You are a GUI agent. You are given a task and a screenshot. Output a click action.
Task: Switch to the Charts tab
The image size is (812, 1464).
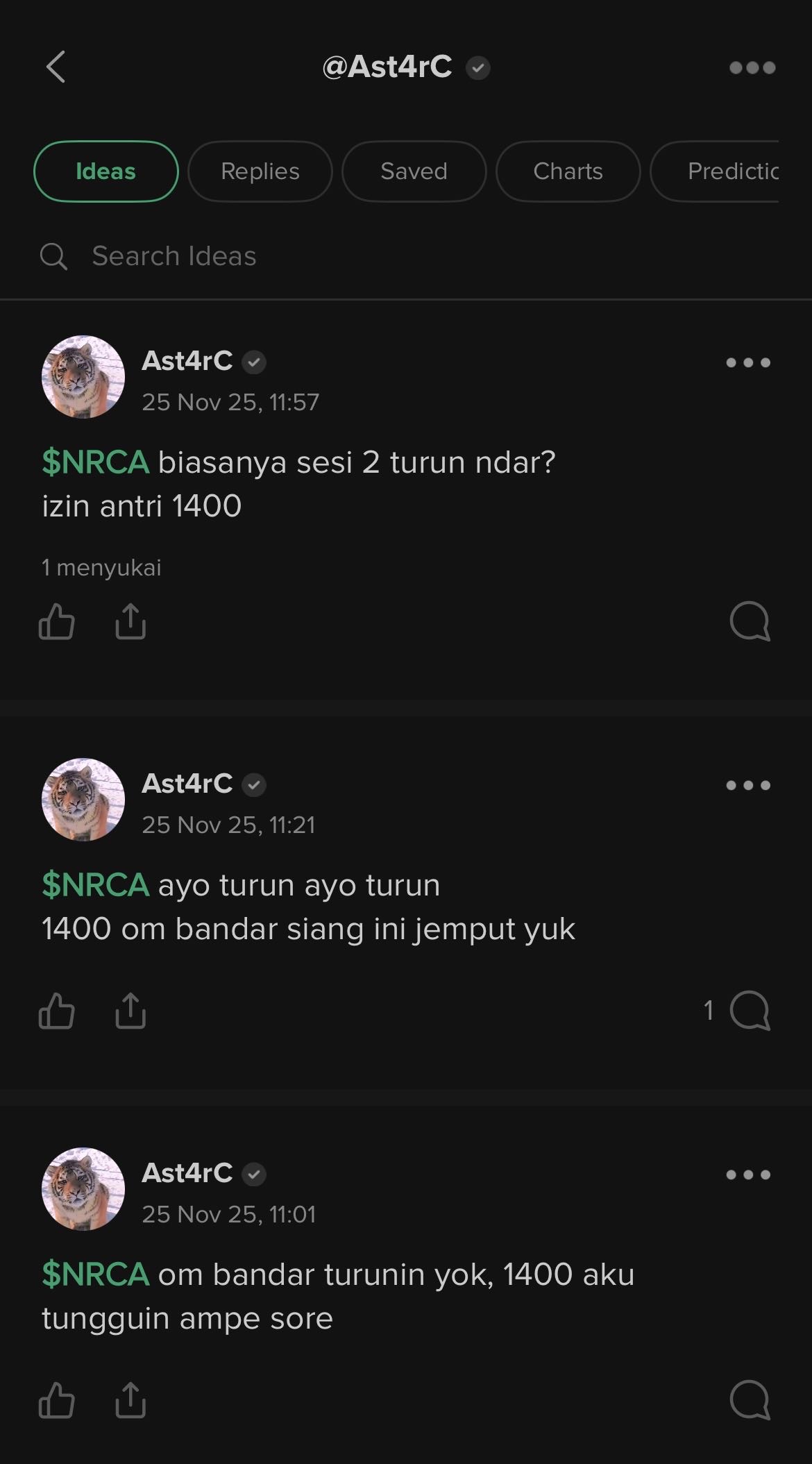pos(568,171)
